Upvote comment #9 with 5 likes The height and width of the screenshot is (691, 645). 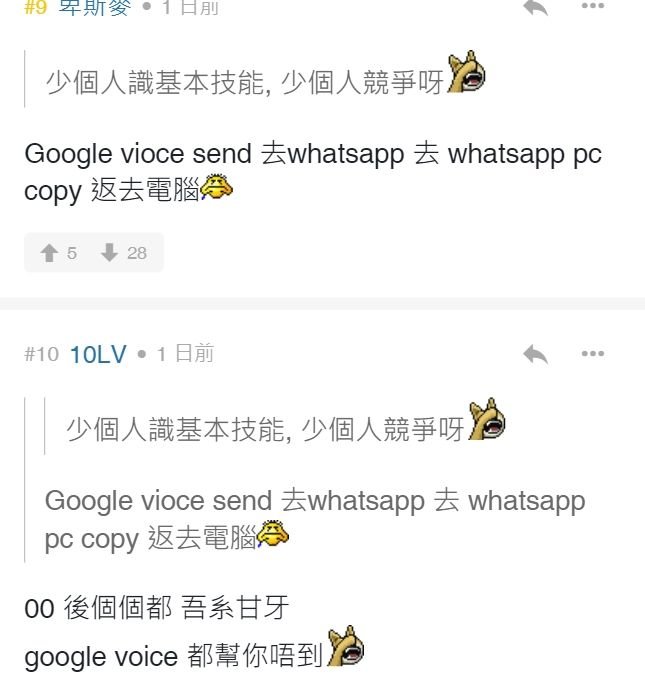[x=58, y=253]
